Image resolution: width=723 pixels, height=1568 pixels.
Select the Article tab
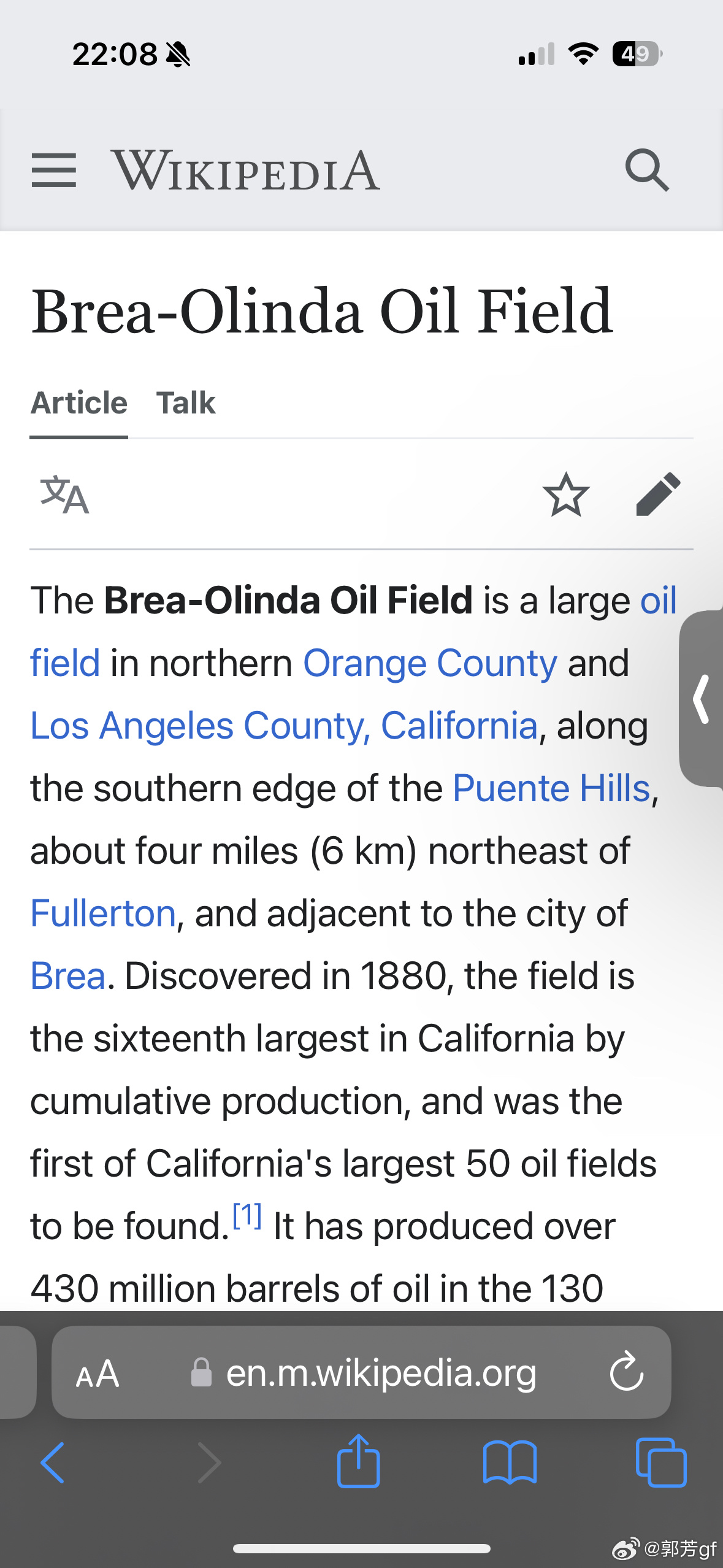tap(79, 403)
